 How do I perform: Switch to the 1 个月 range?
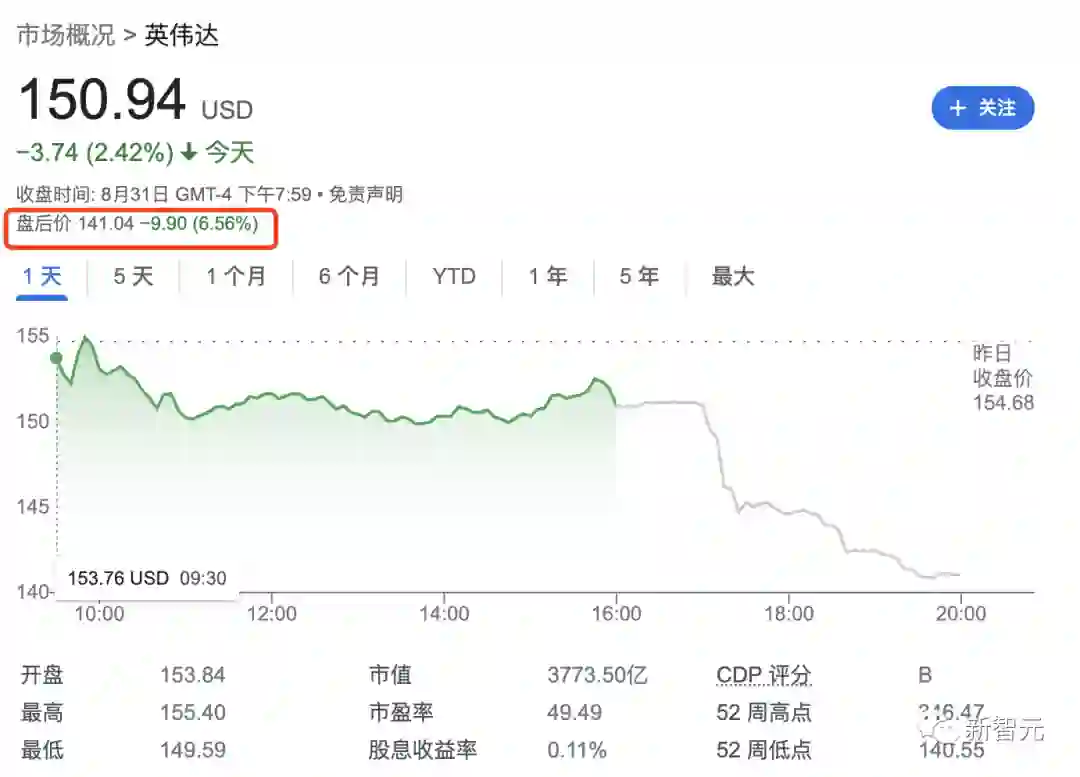(x=236, y=277)
